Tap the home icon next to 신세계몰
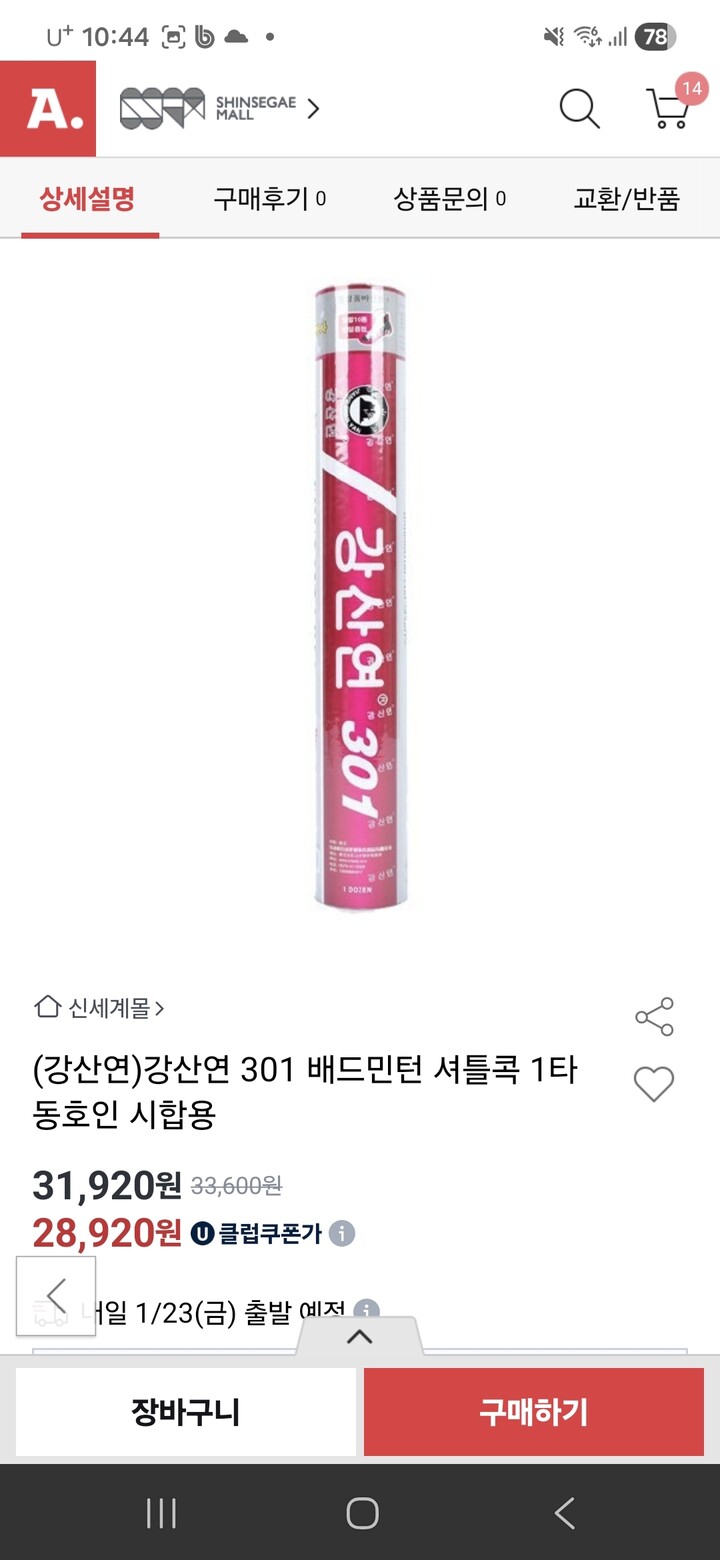The image size is (720, 1560). tap(49, 1009)
